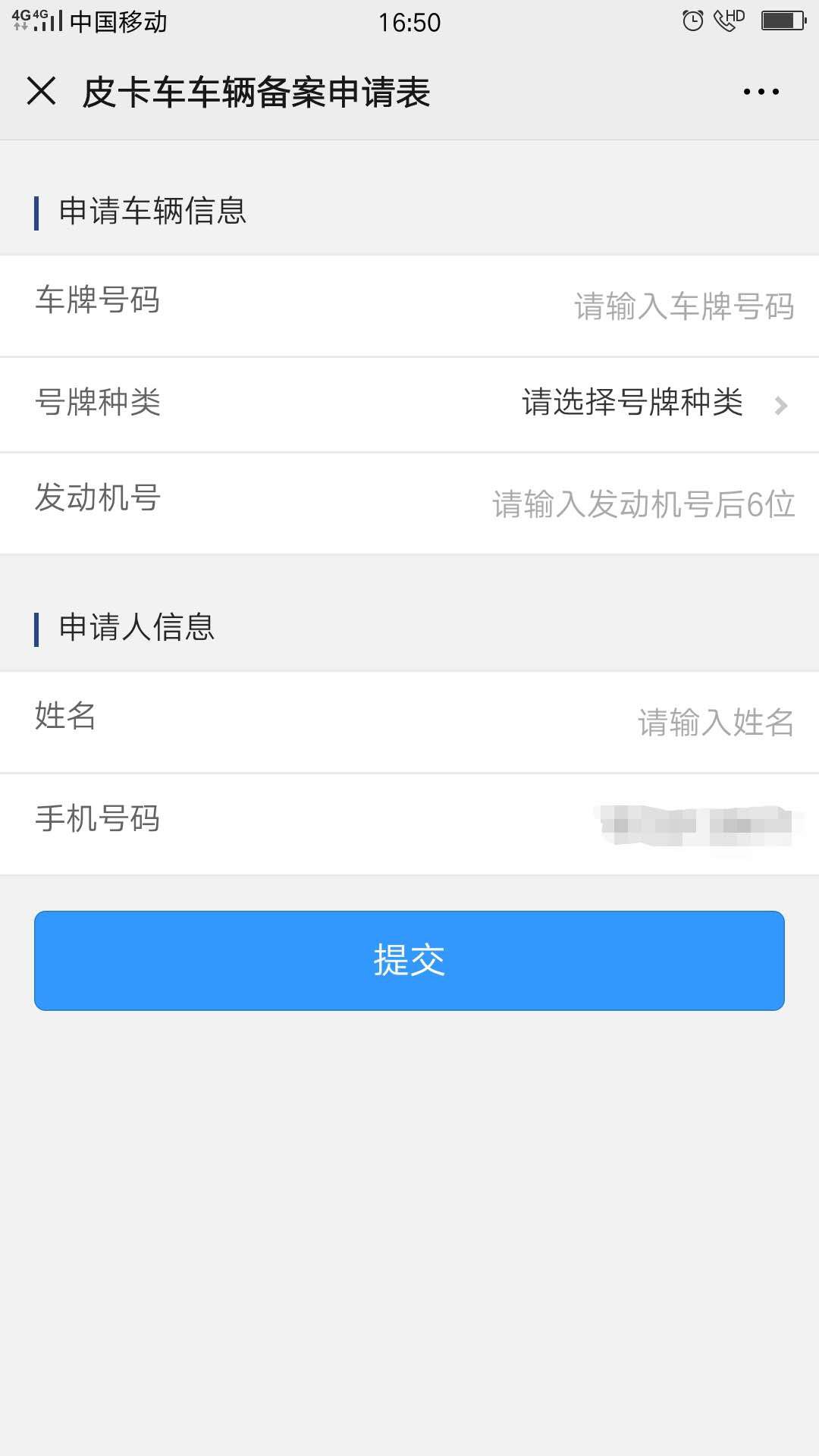The width and height of the screenshot is (819, 1456).
Task: Focus the engine number input field
Action: coord(643,504)
